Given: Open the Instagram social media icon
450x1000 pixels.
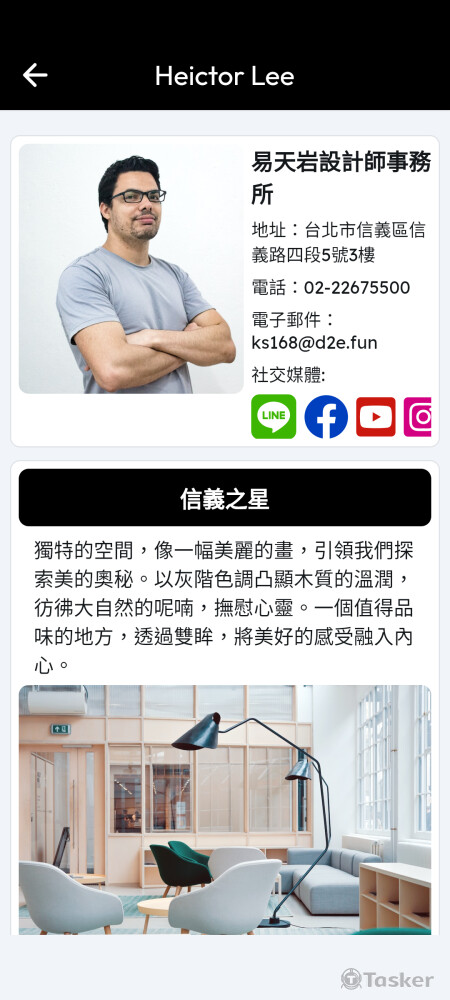Looking at the screenshot, I should tap(417, 417).
